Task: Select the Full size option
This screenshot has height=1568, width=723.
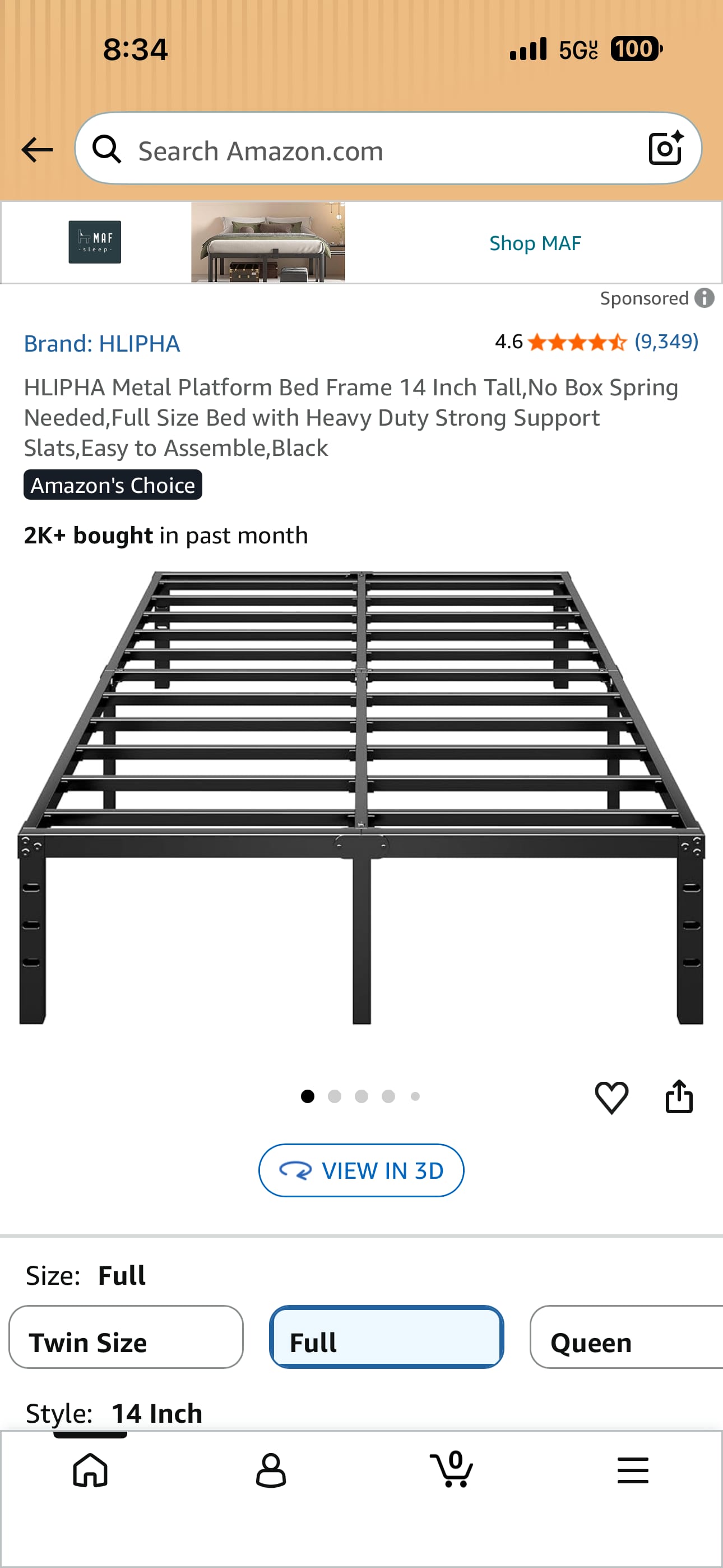Action: (387, 1338)
